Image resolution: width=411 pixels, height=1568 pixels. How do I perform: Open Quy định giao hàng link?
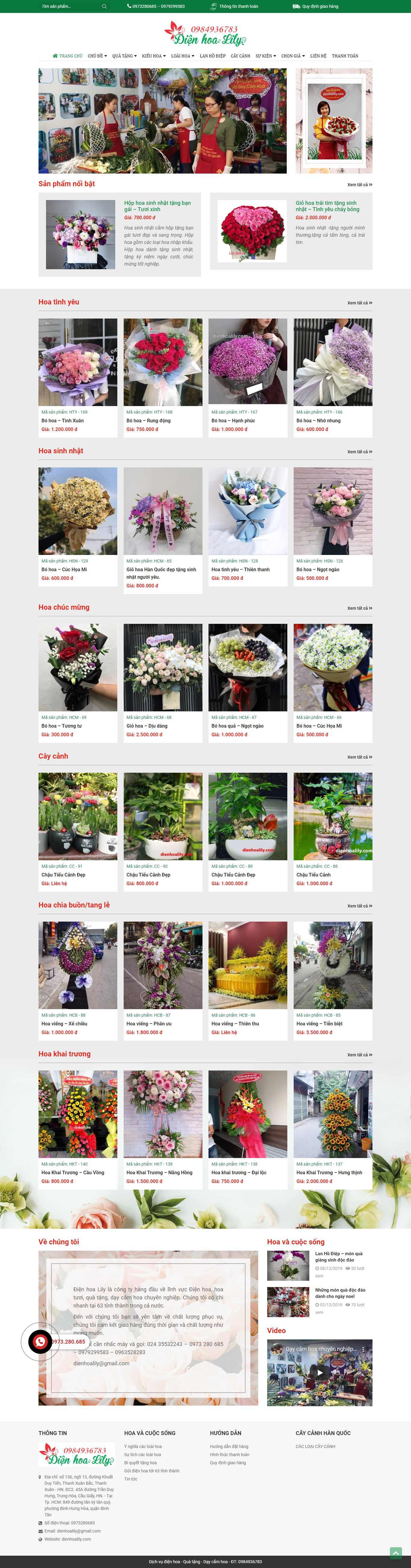point(320,6)
